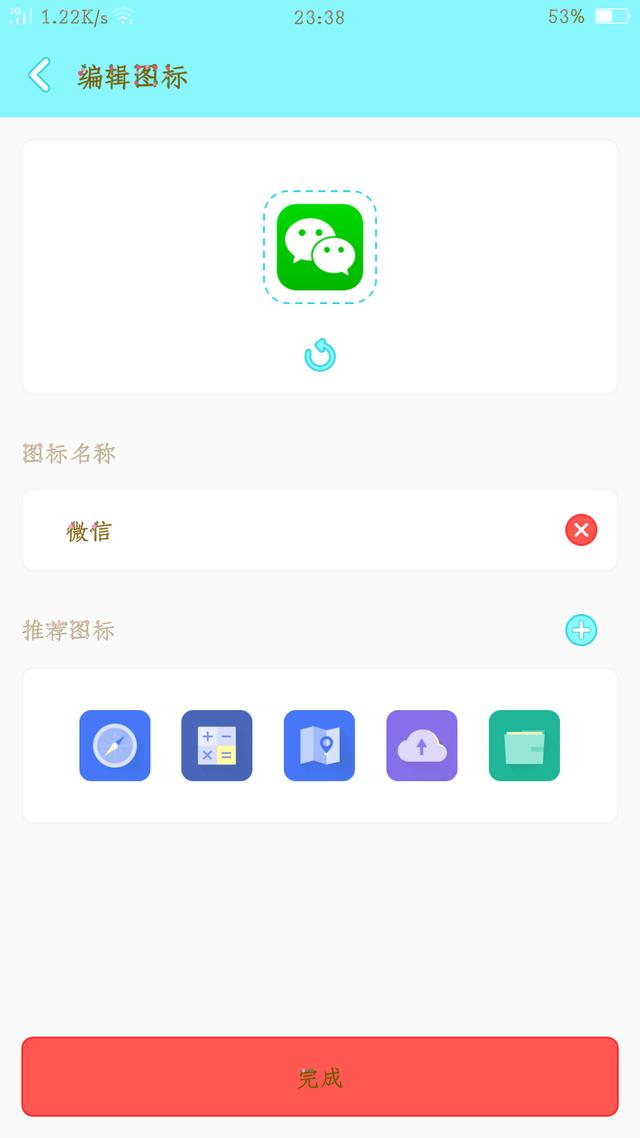This screenshot has height=1138, width=640.
Task: Pick the map recommended icon
Action: [x=319, y=746]
